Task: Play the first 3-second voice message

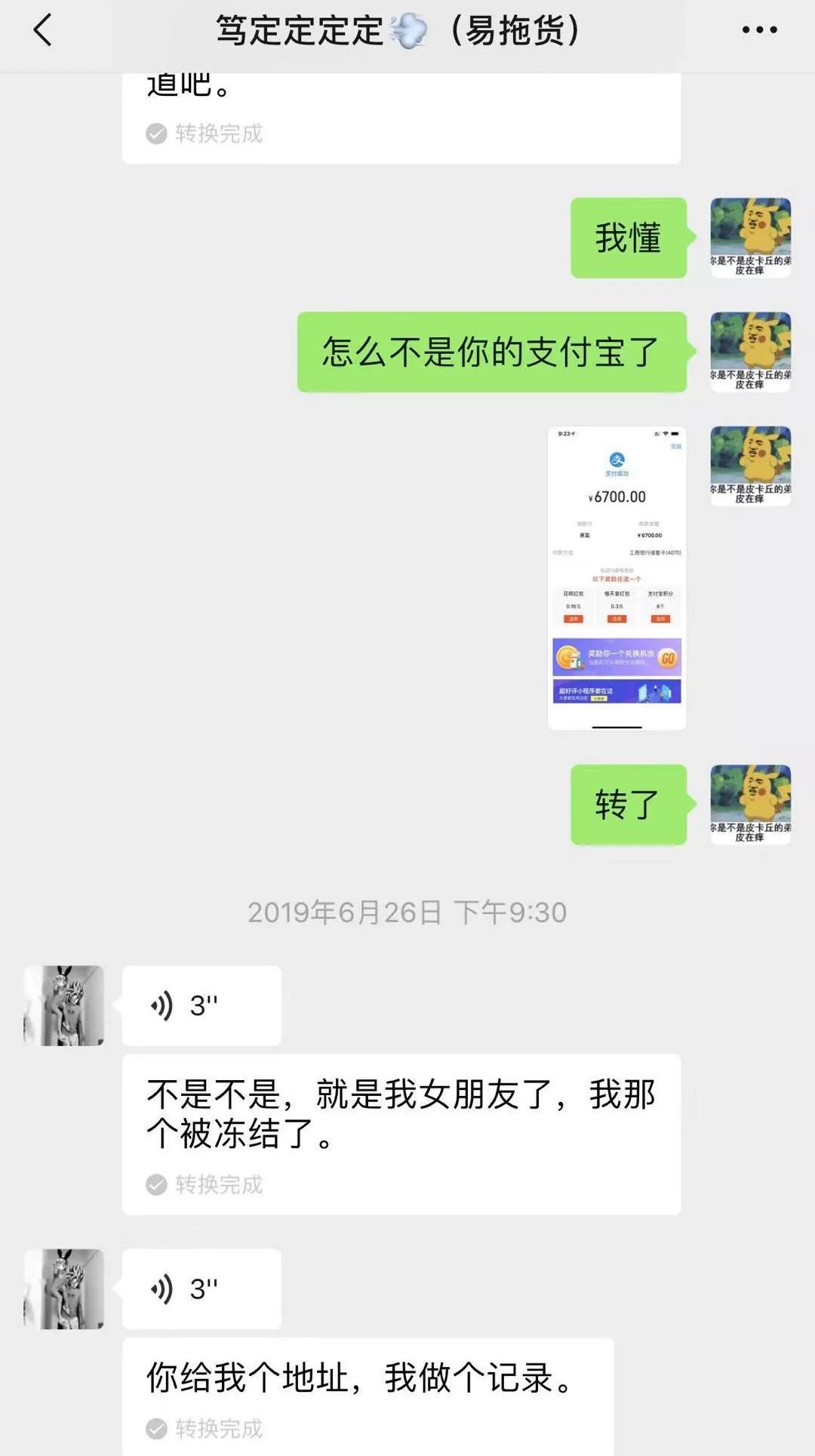Action: click(x=200, y=1004)
